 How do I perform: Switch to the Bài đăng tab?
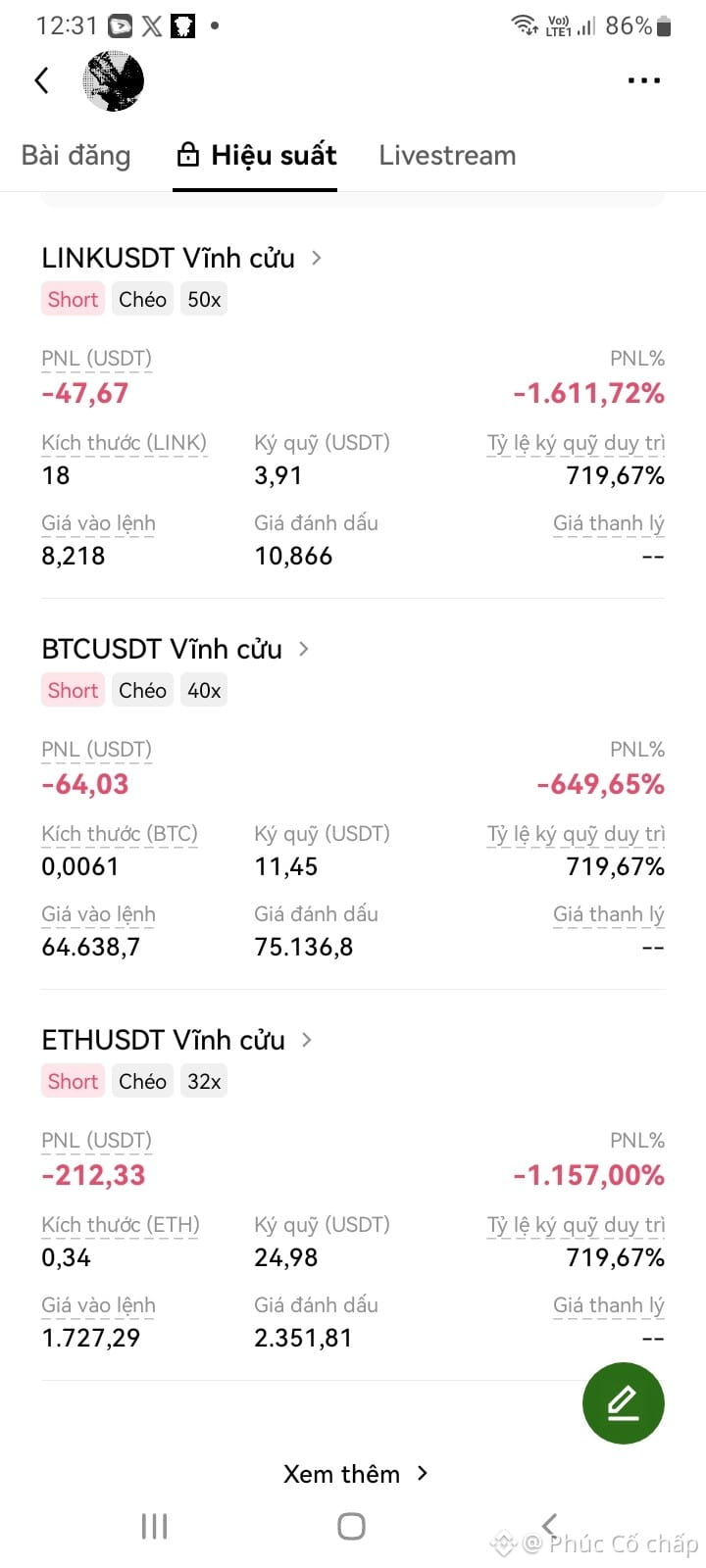coord(76,155)
